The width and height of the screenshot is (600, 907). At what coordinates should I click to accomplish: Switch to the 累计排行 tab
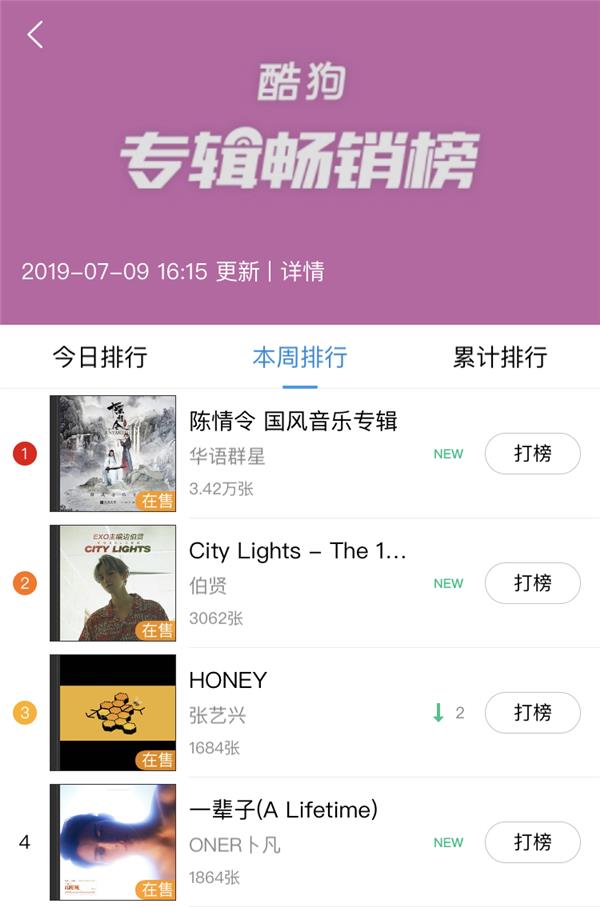pos(499,357)
